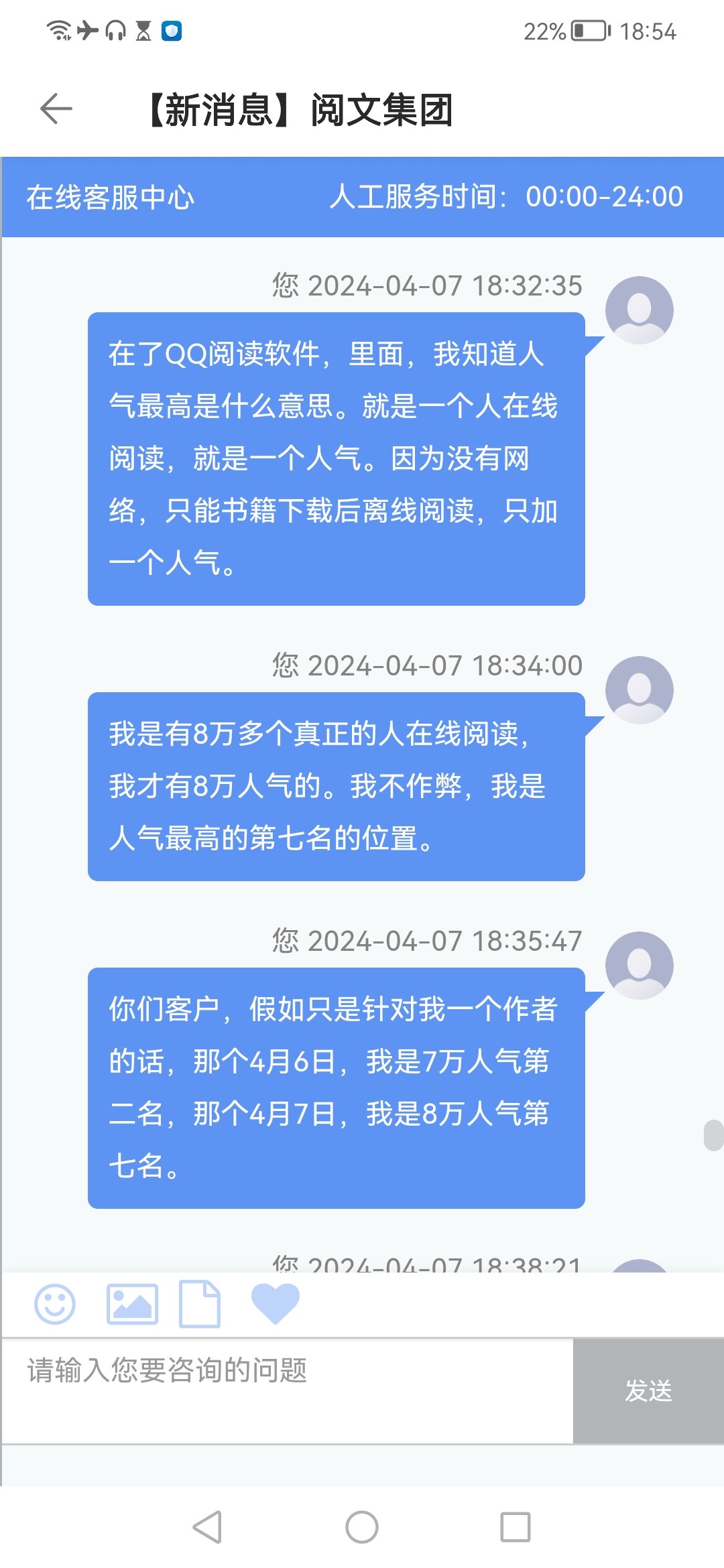Screen dimensions: 724x1568
Task: Tap the 发送 send button
Action: coord(648,1391)
